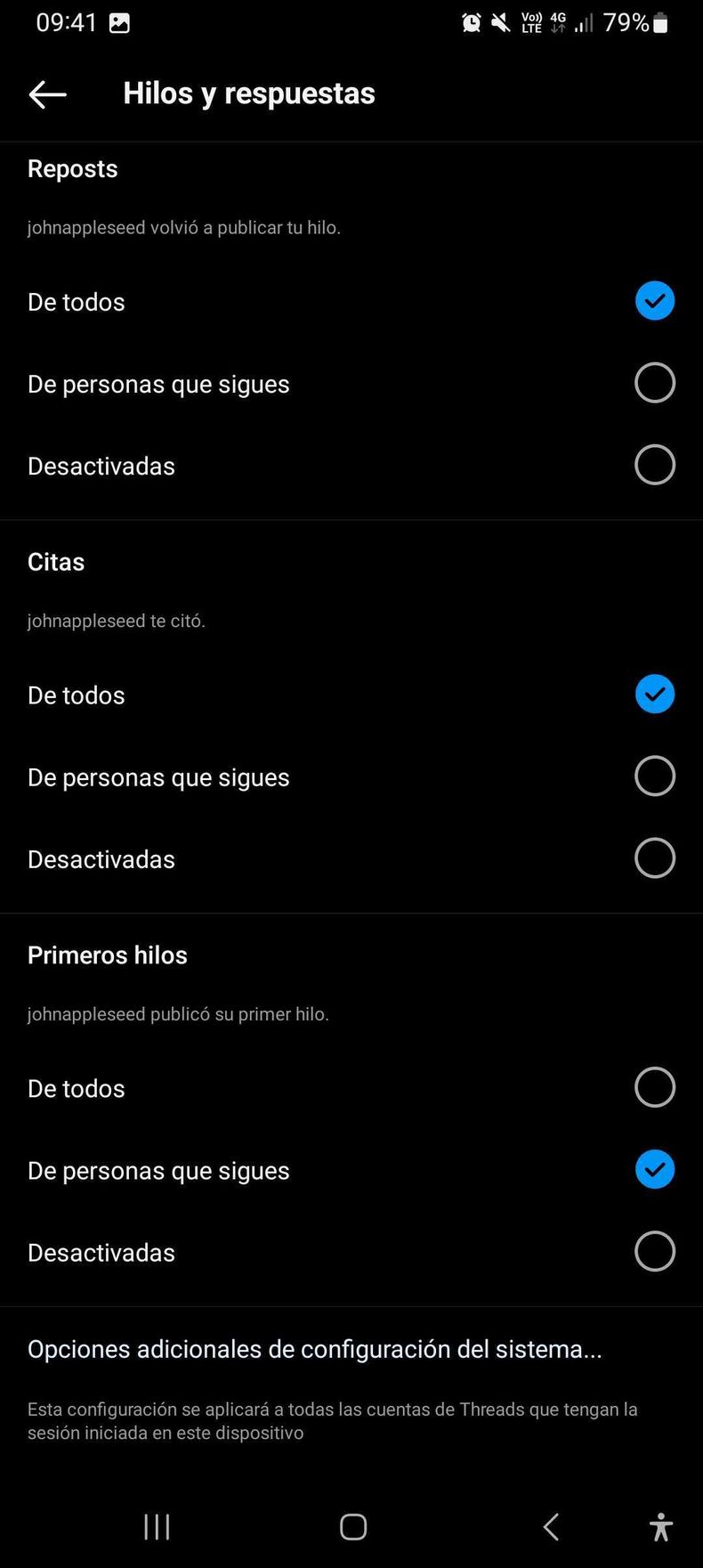Choose 'De personas que sigues' under Citas
Viewport: 703px width, 1568px height.
[x=654, y=776]
